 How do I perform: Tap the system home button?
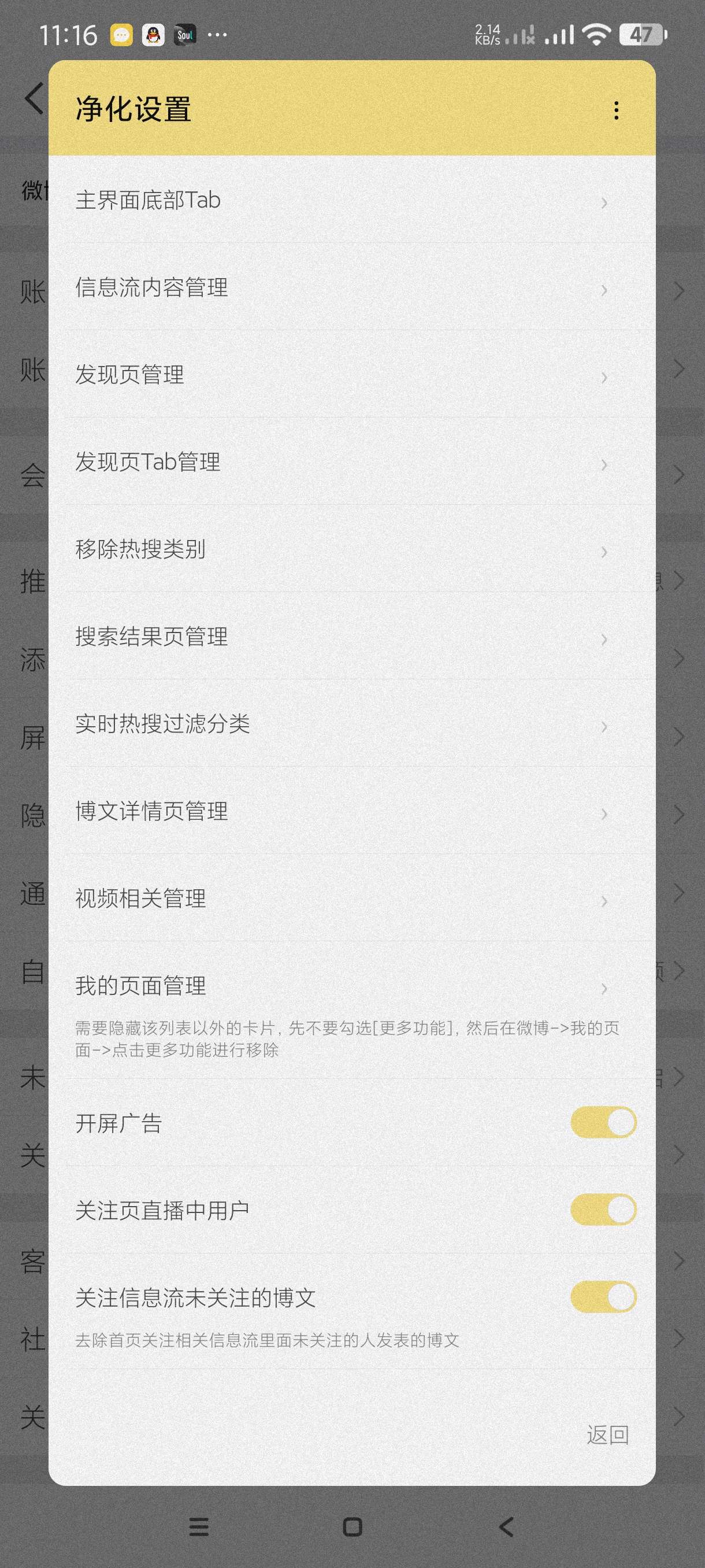352,1526
